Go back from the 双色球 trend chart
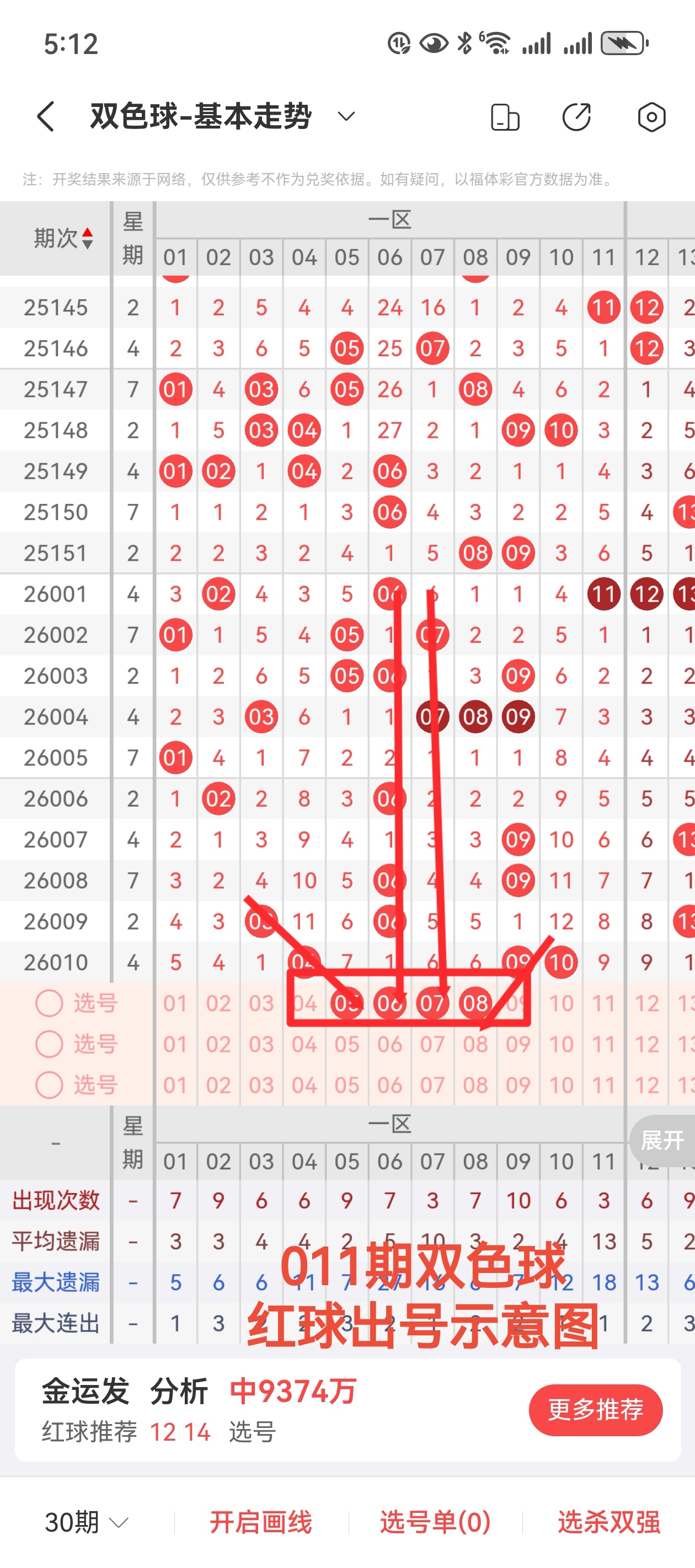The image size is (695, 1568). [46, 116]
